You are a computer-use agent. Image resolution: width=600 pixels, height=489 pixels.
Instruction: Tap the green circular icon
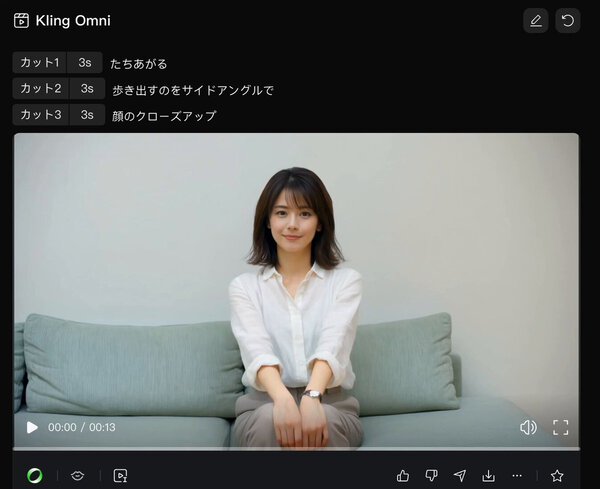tap(35, 475)
